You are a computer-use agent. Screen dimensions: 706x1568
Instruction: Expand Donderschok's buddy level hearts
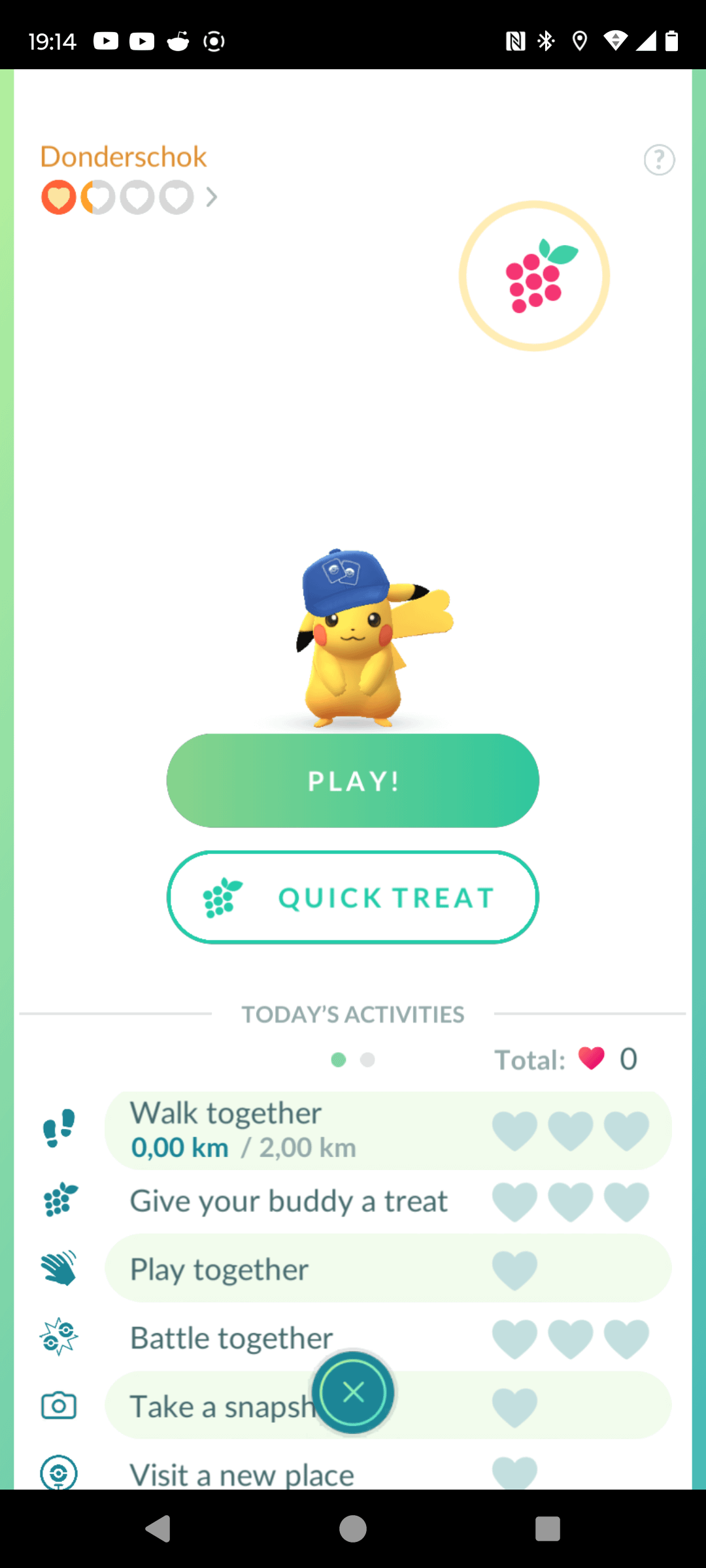pos(210,197)
